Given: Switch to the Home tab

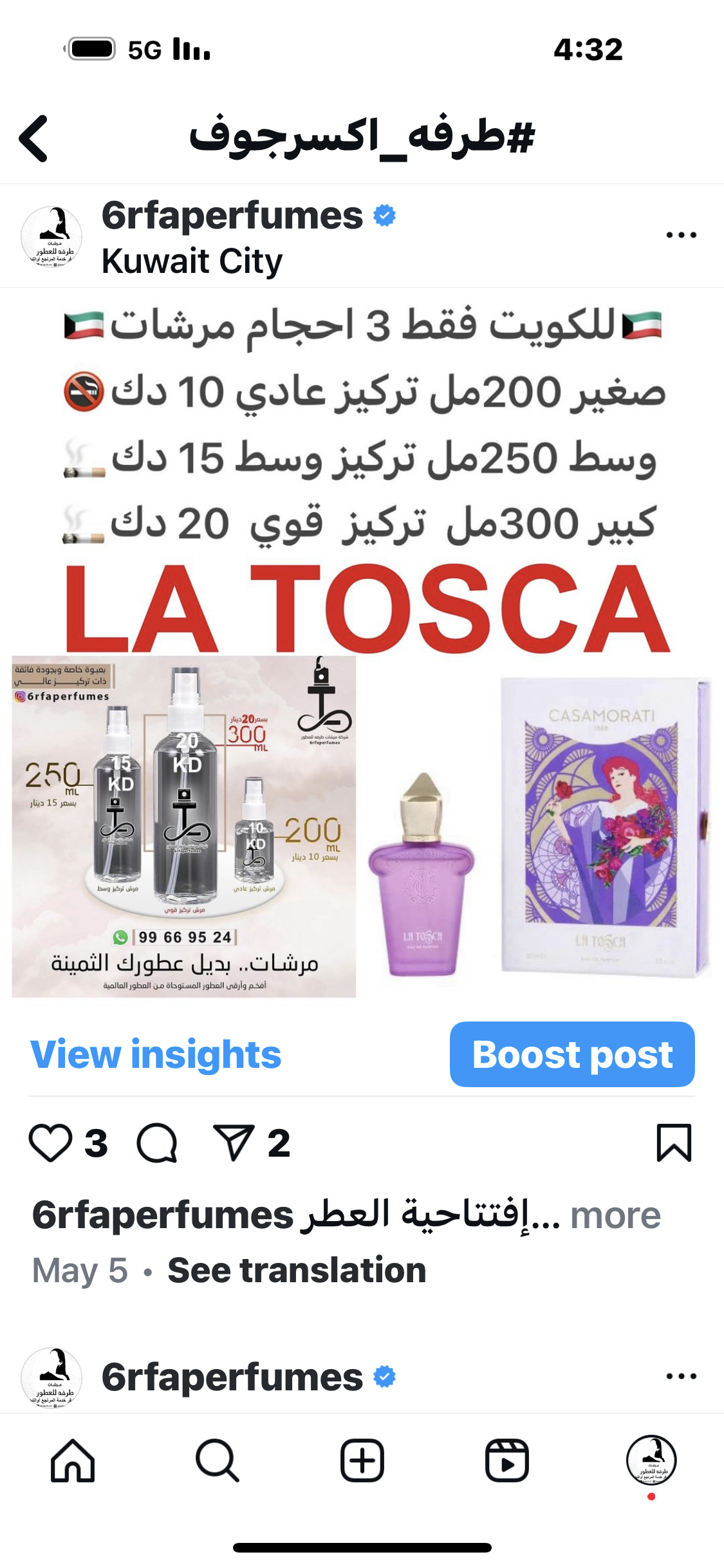Looking at the screenshot, I should pos(73,1460).
